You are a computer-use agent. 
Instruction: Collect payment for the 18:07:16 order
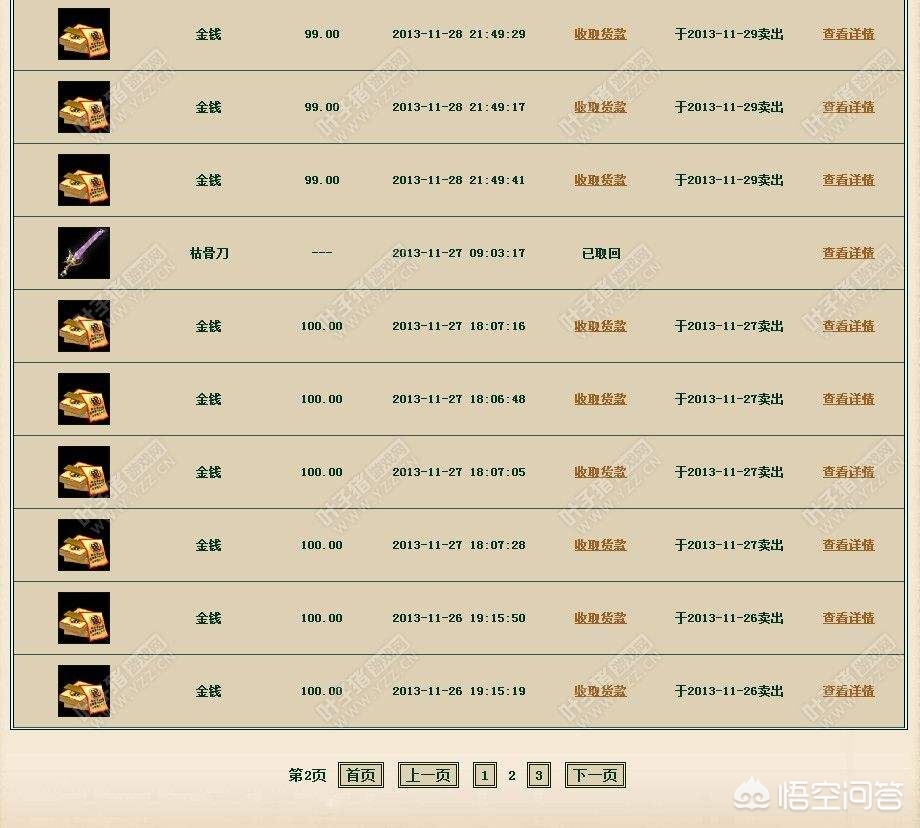coord(600,326)
